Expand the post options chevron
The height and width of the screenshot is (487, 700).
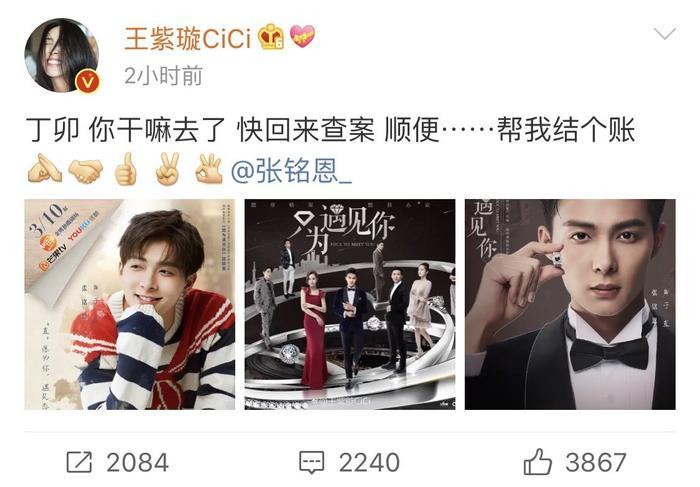tap(664, 35)
